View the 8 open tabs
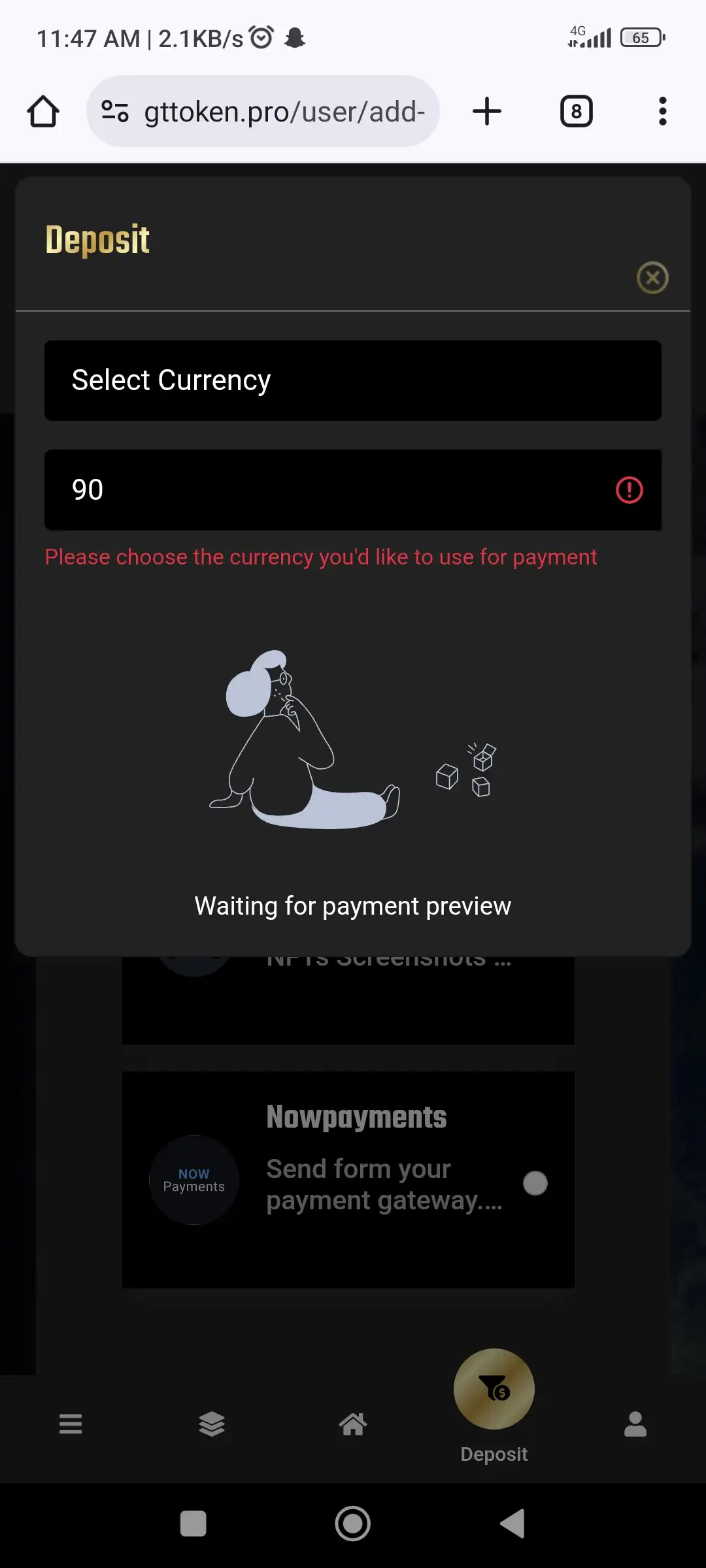The image size is (706, 1568). (x=576, y=112)
